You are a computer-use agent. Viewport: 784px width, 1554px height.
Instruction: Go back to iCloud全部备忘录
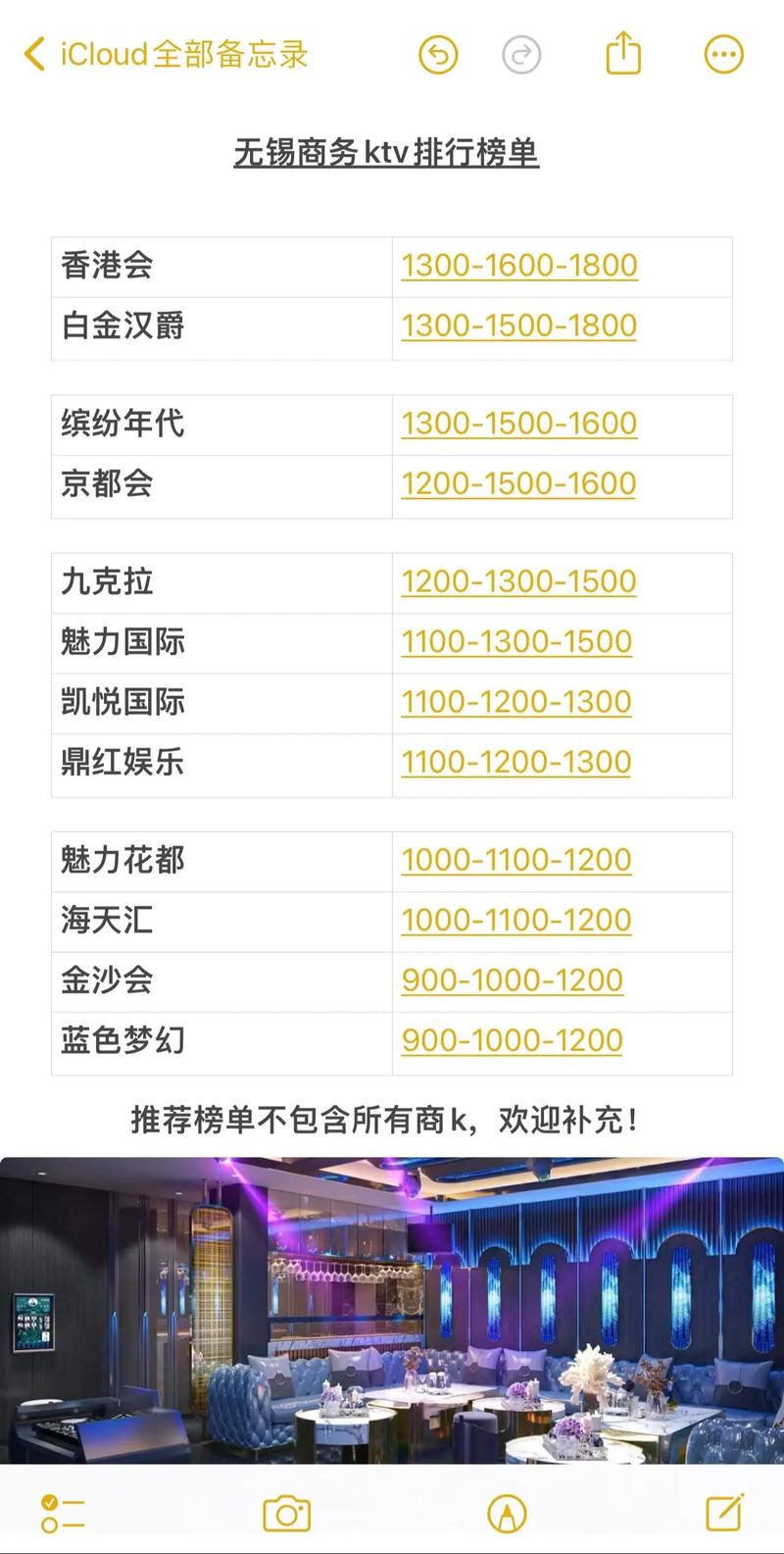pos(166,54)
